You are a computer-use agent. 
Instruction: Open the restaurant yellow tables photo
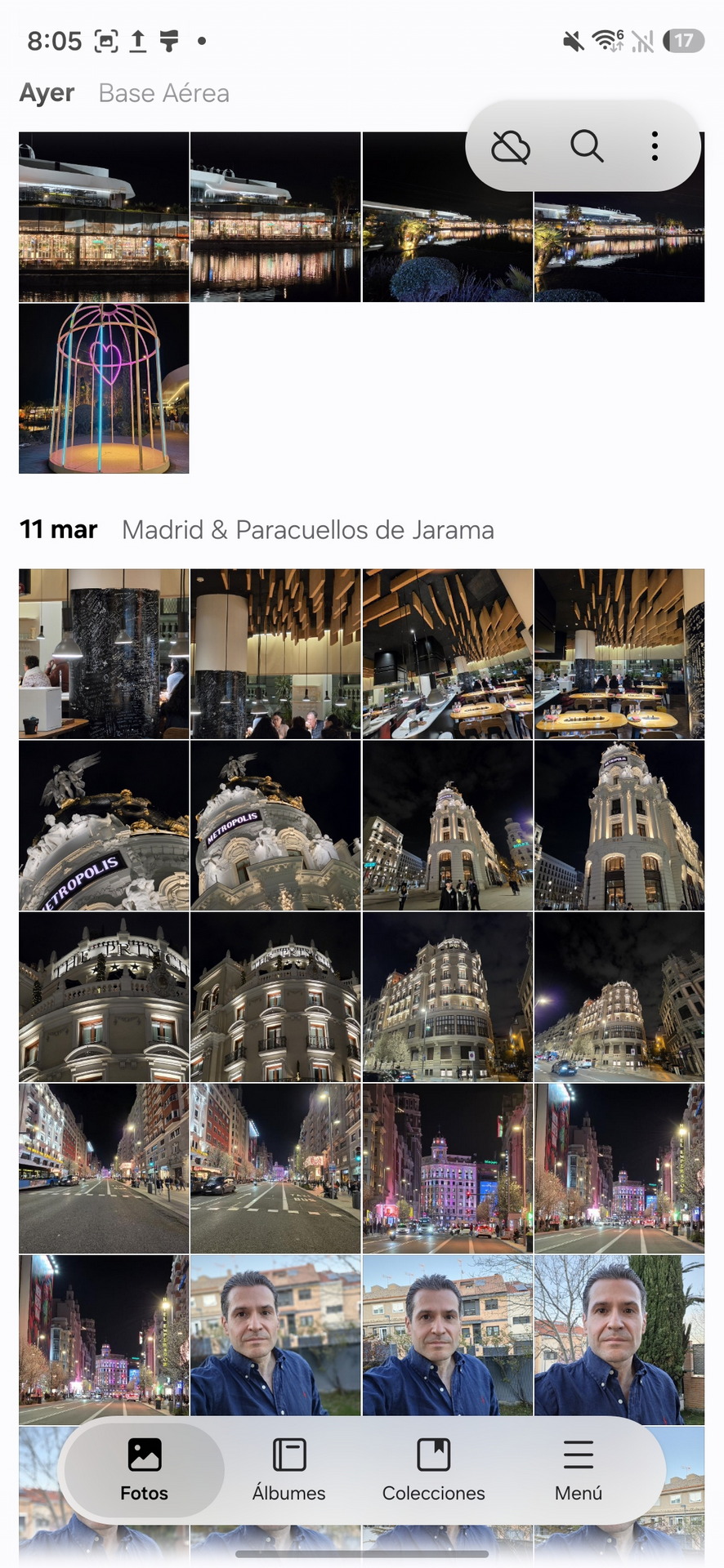click(x=619, y=654)
